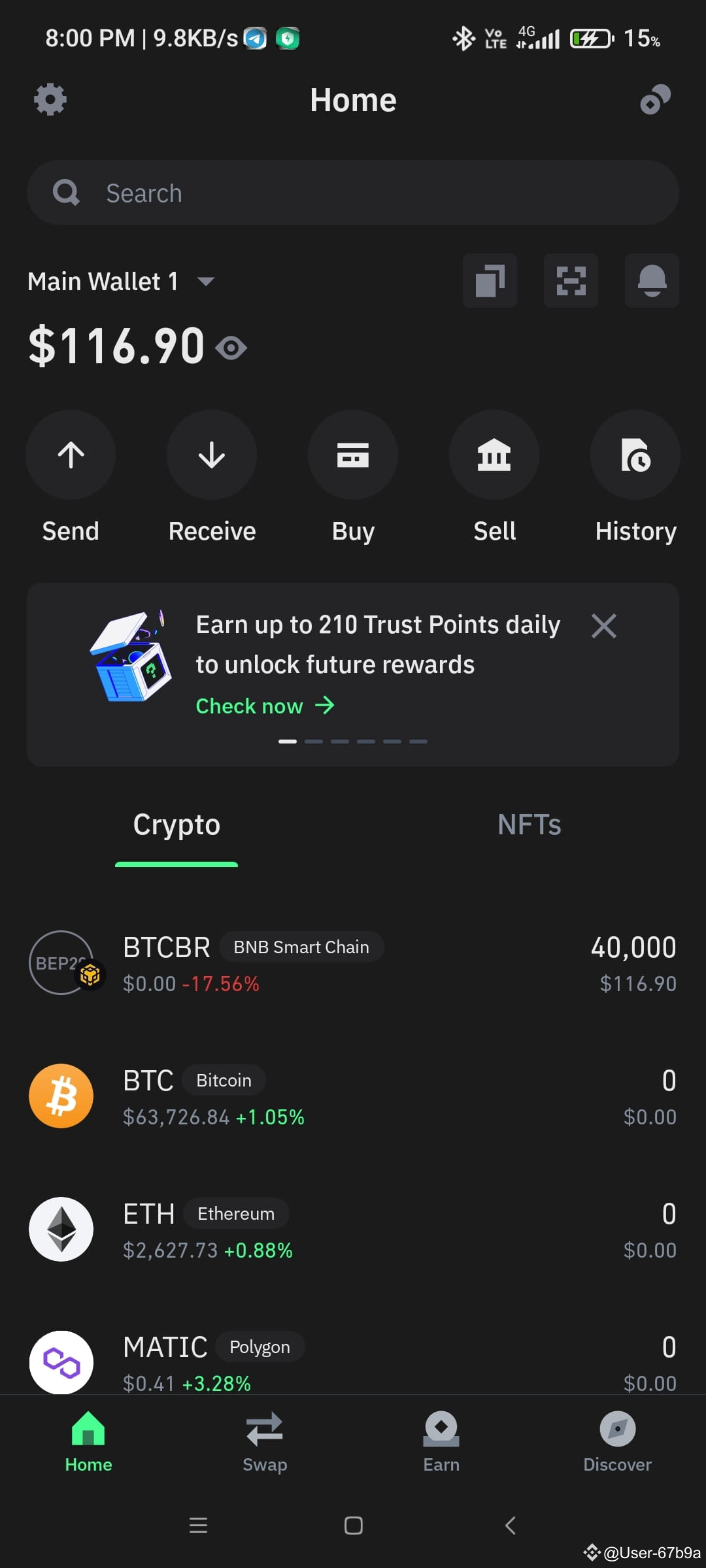Viewport: 706px width, 1568px height.
Task: Open the Sell option
Action: pos(494,455)
